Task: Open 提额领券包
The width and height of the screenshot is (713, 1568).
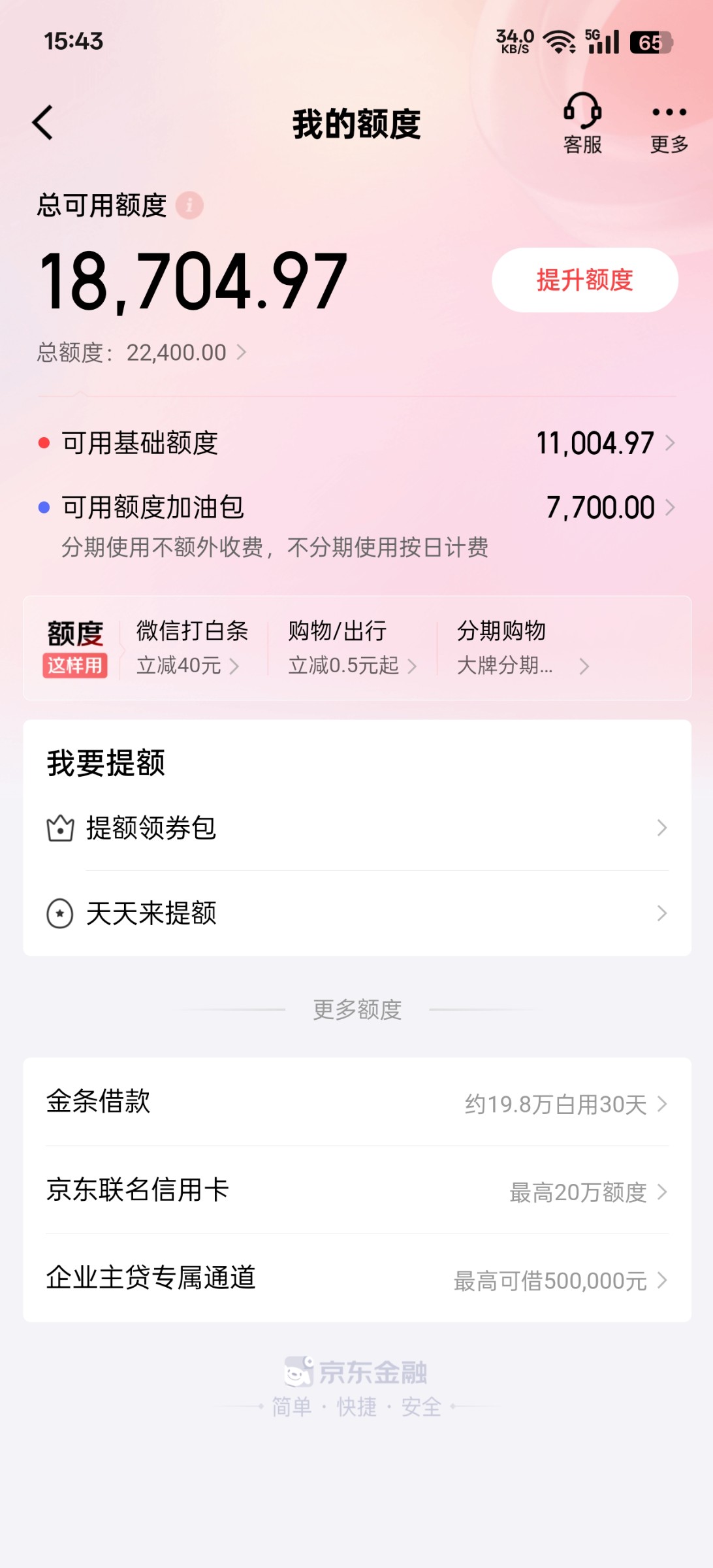Action: (357, 828)
